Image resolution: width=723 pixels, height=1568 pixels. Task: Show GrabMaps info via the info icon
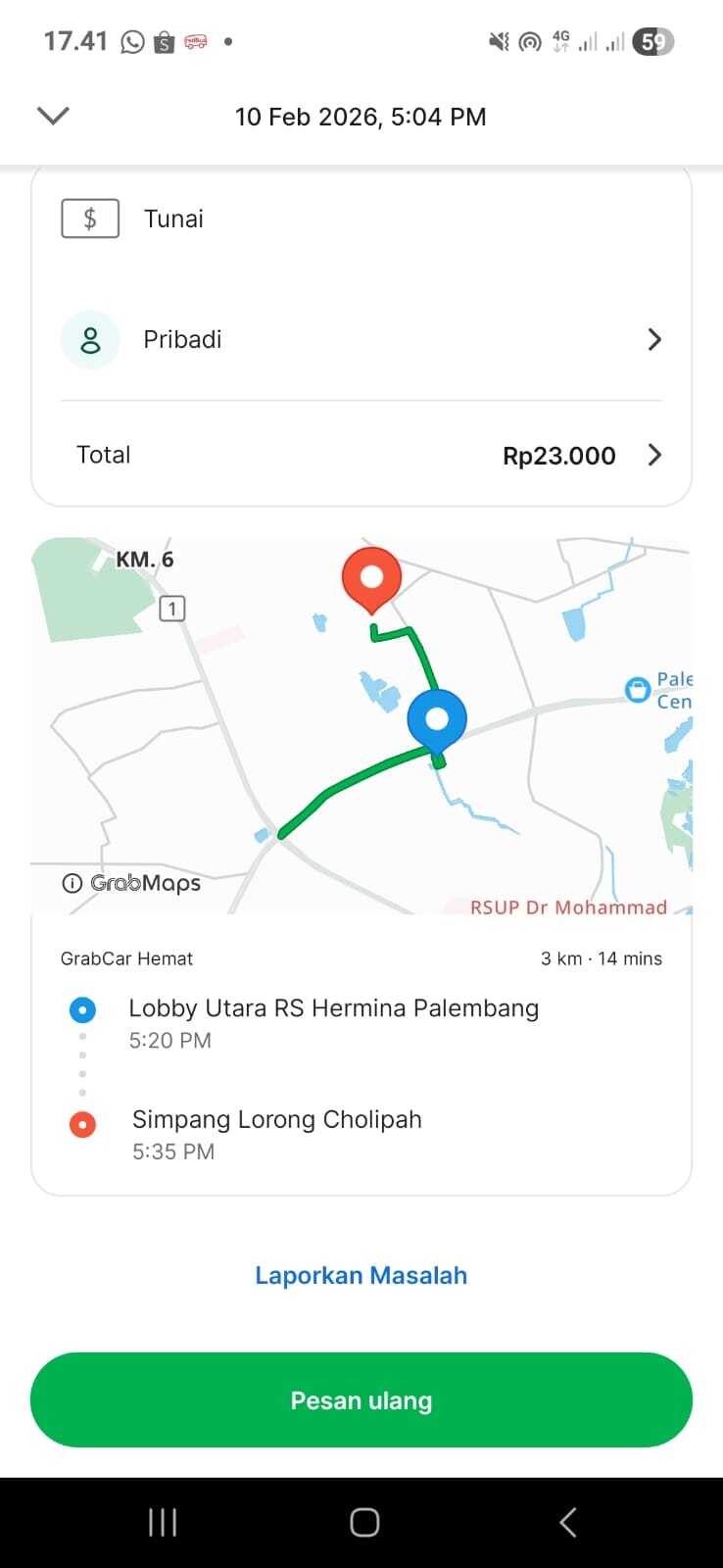tap(72, 883)
